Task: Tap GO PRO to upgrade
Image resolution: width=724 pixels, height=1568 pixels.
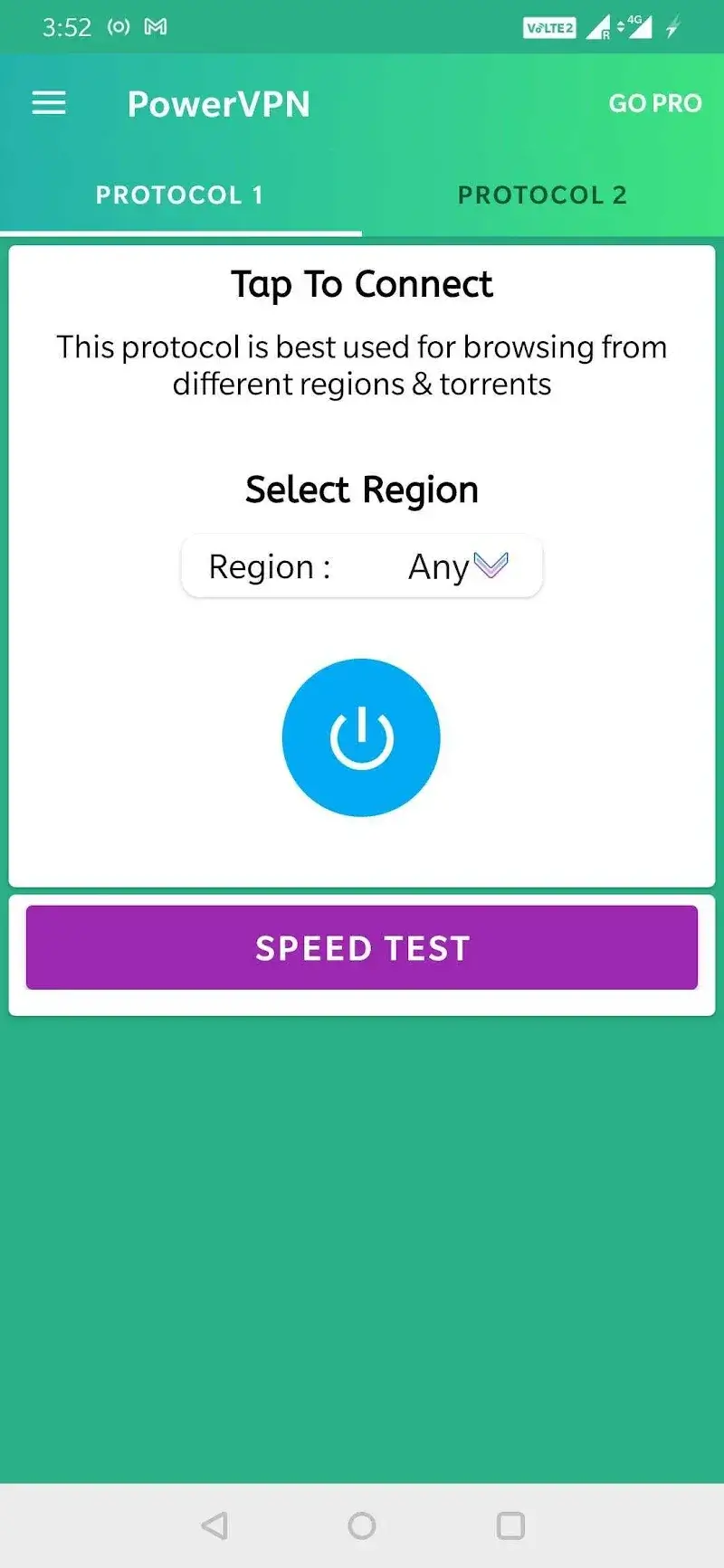Action: coord(654,103)
